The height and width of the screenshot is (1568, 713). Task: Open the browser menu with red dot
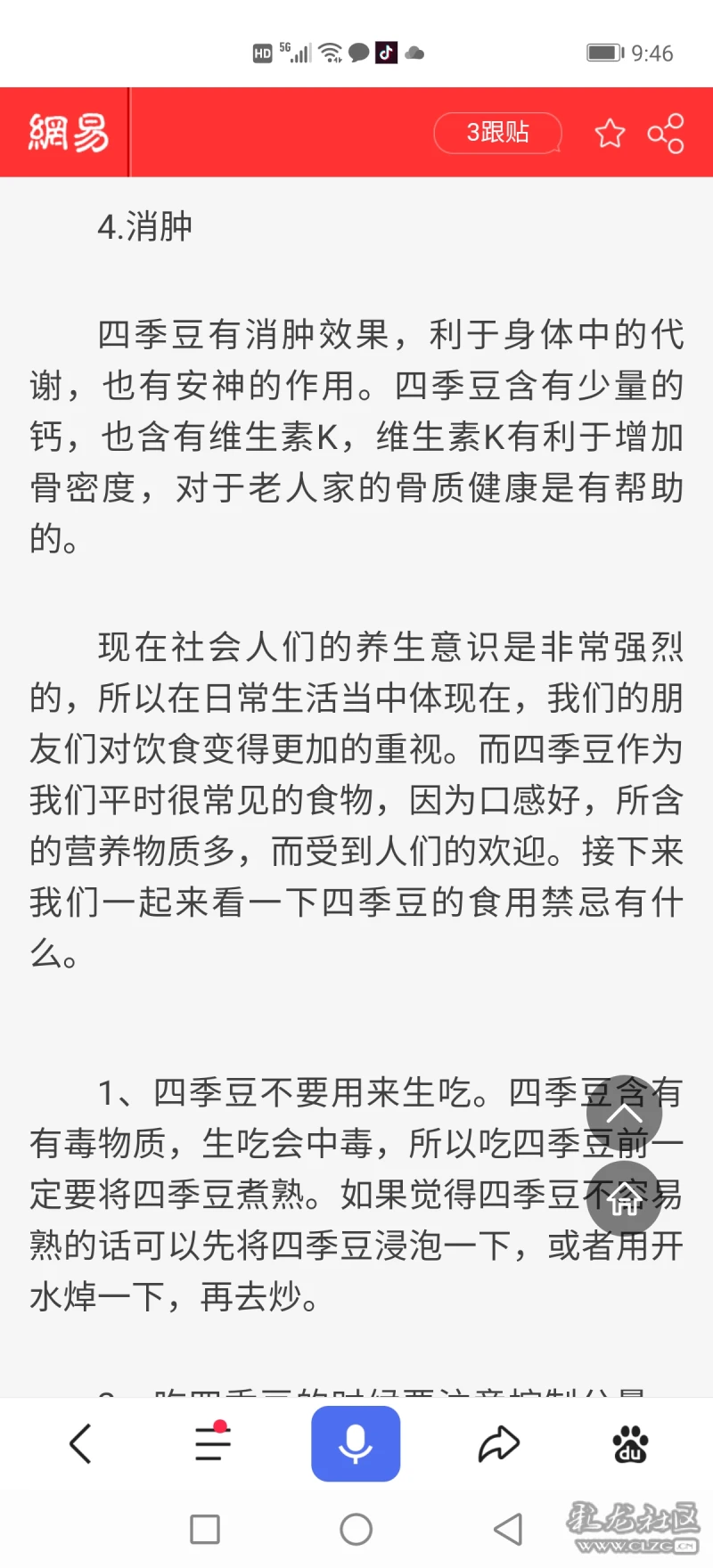213,1441
